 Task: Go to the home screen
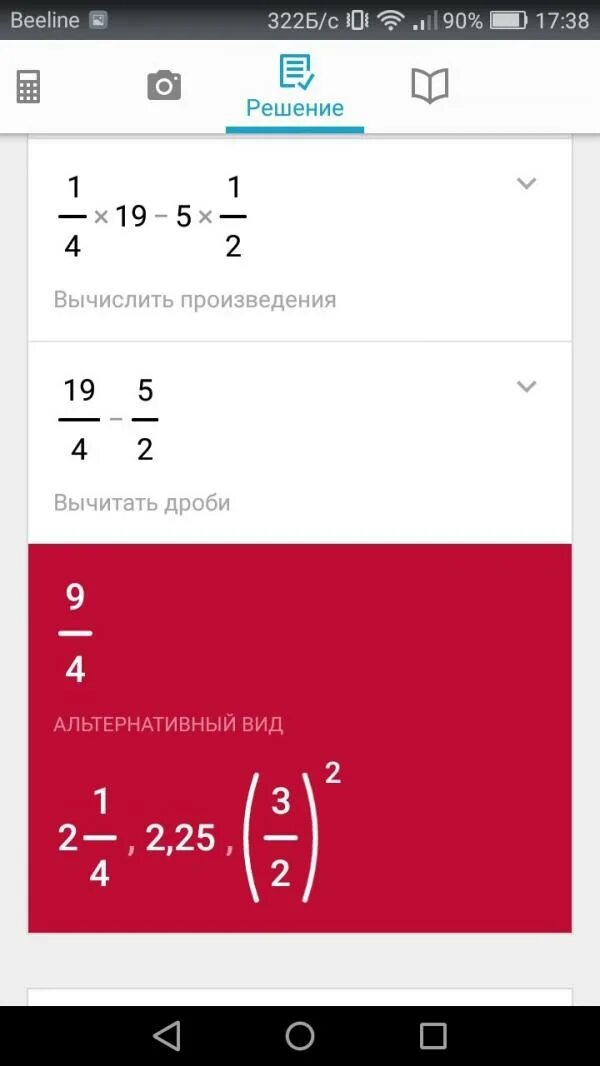click(300, 1036)
